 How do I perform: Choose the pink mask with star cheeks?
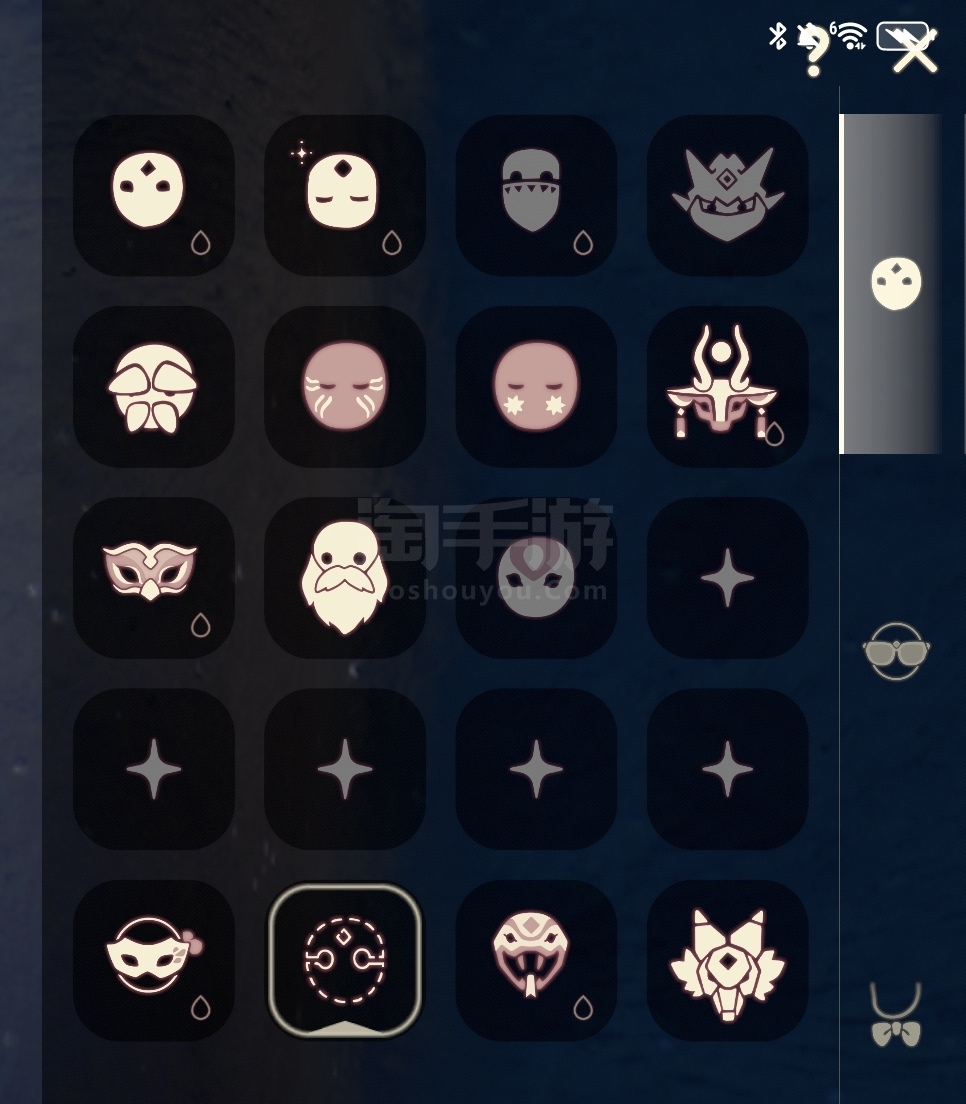pyautogui.click(x=535, y=387)
